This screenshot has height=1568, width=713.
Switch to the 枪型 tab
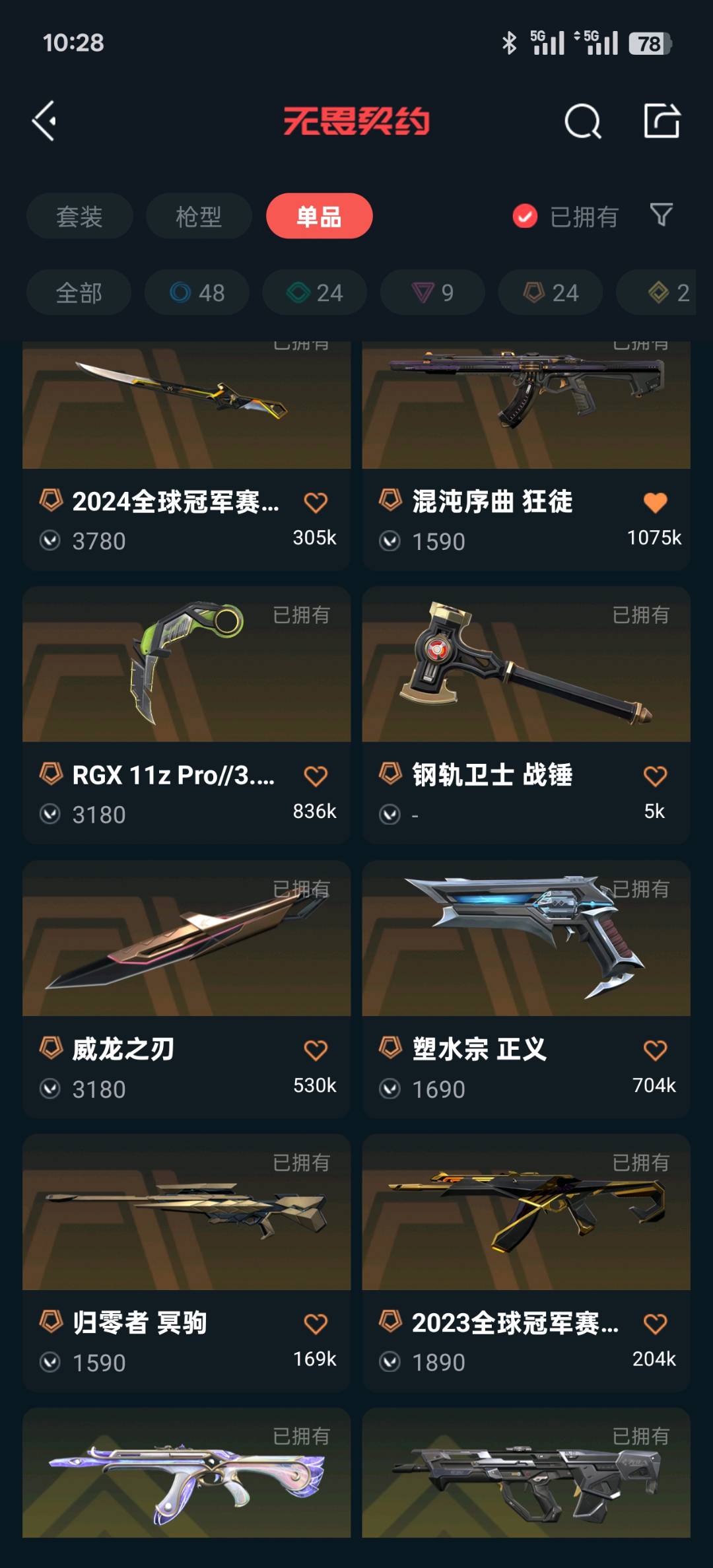click(199, 217)
